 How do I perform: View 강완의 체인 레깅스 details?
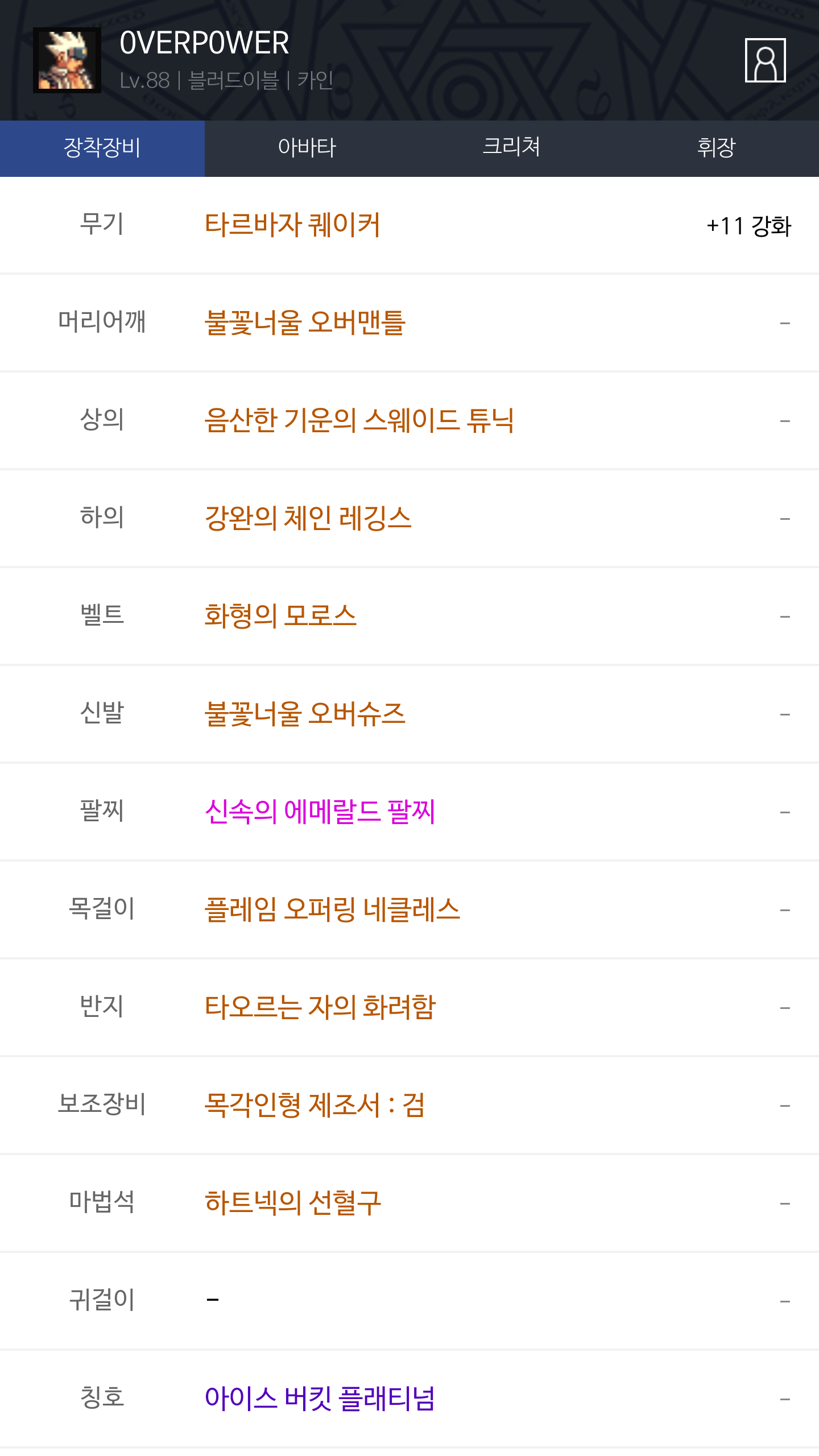[308, 518]
